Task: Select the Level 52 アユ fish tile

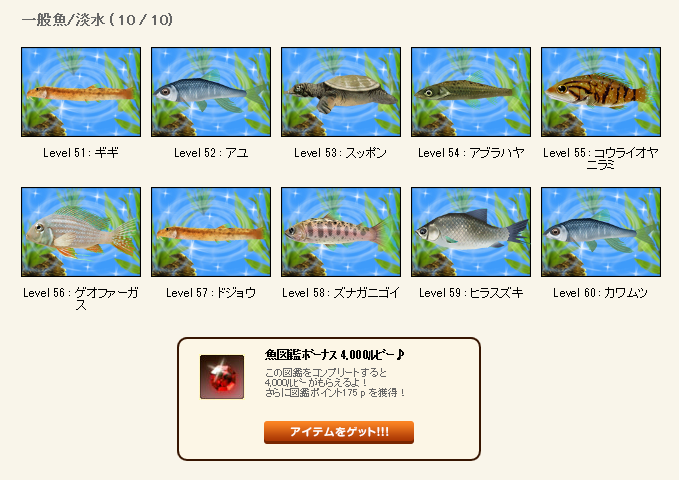Action: [x=211, y=92]
